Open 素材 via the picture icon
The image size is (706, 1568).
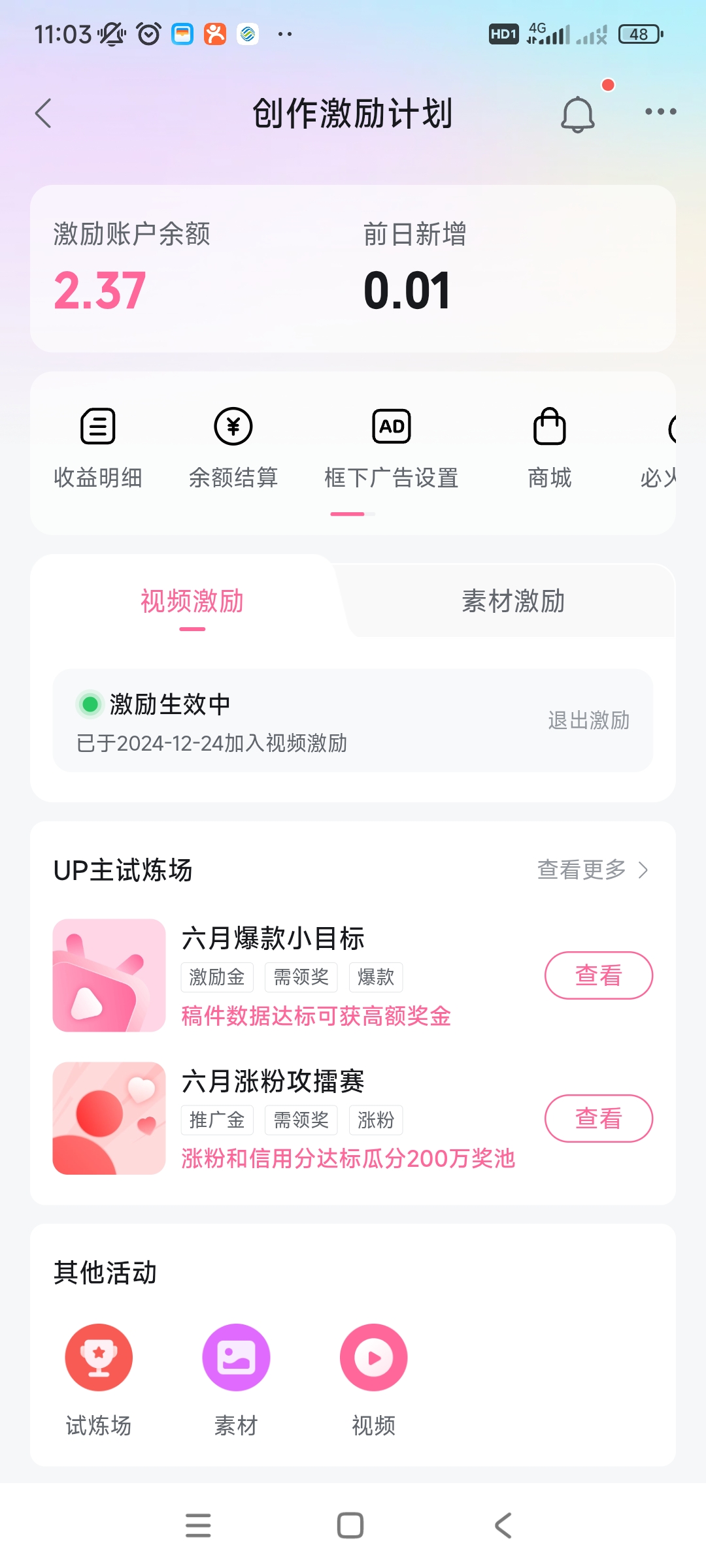tap(236, 1357)
